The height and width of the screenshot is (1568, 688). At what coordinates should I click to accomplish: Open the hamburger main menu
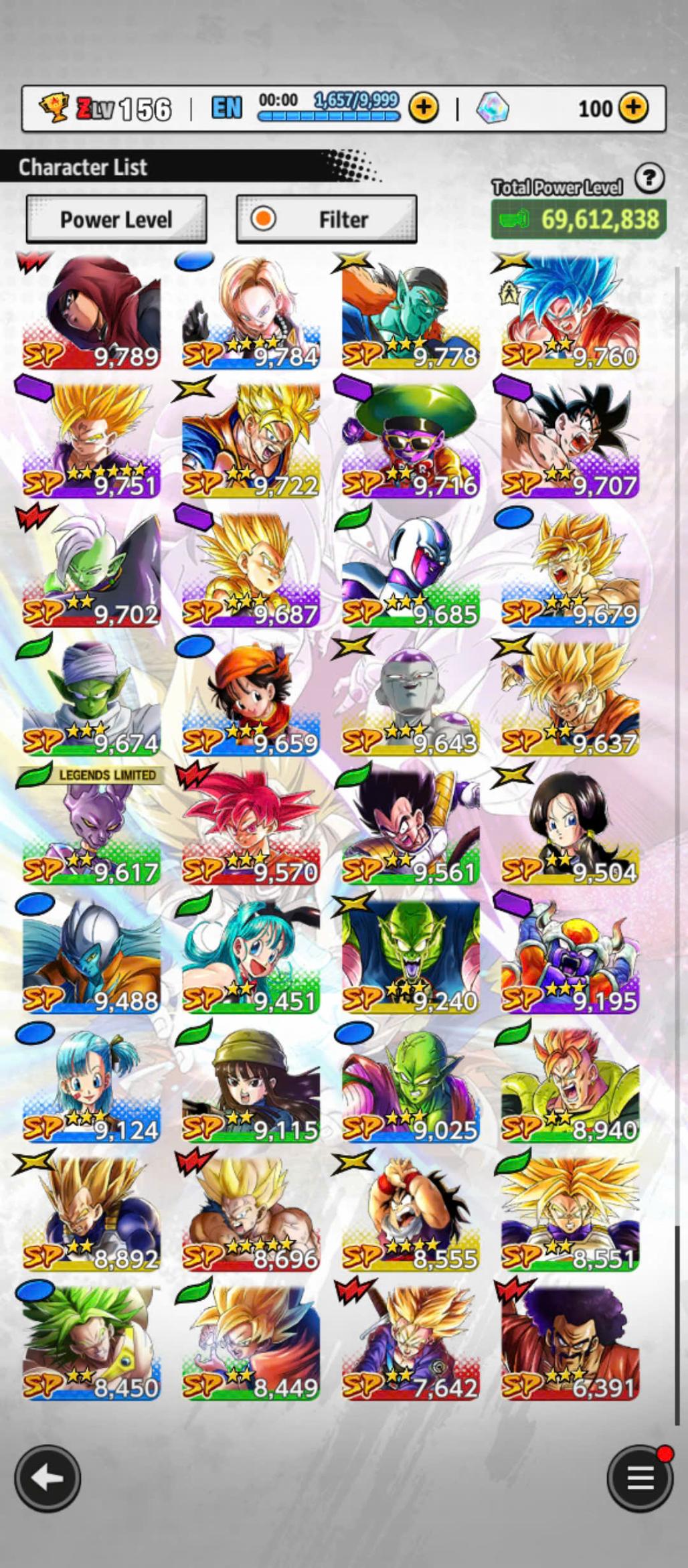tap(639, 1478)
